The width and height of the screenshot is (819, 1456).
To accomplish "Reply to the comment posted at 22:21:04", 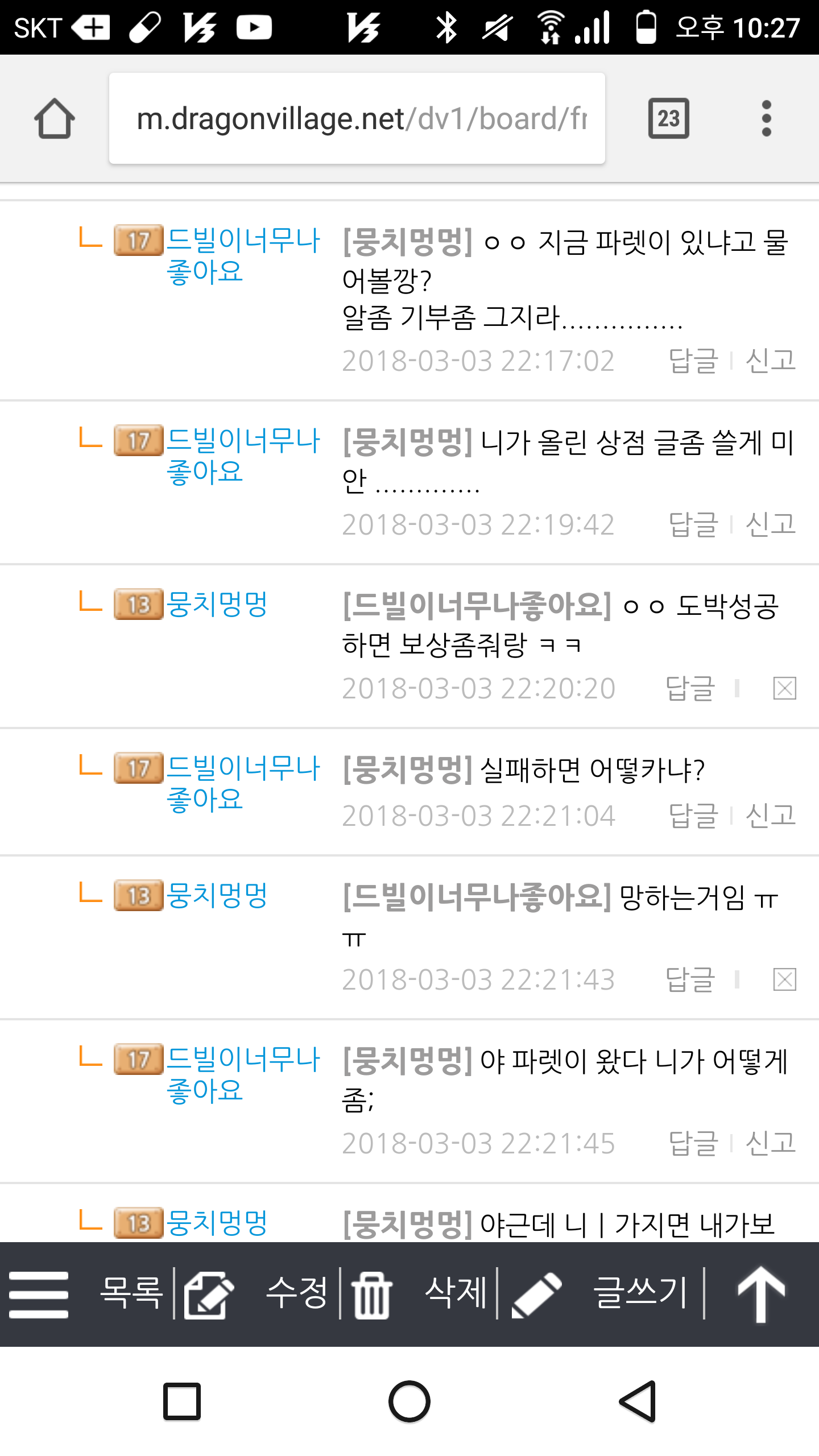I will click(x=693, y=816).
